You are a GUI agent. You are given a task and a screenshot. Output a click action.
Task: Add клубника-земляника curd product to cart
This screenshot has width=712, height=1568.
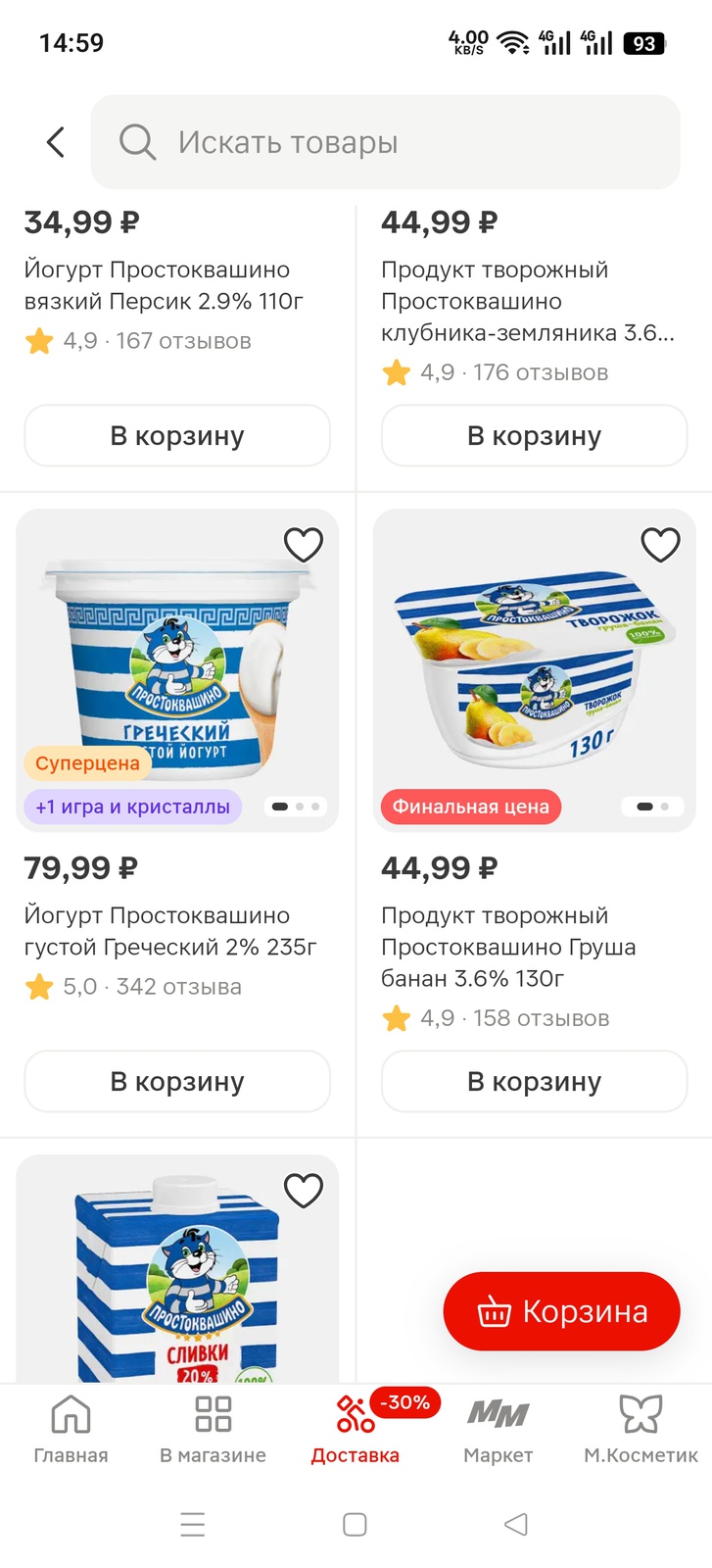pyautogui.click(x=534, y=436)
